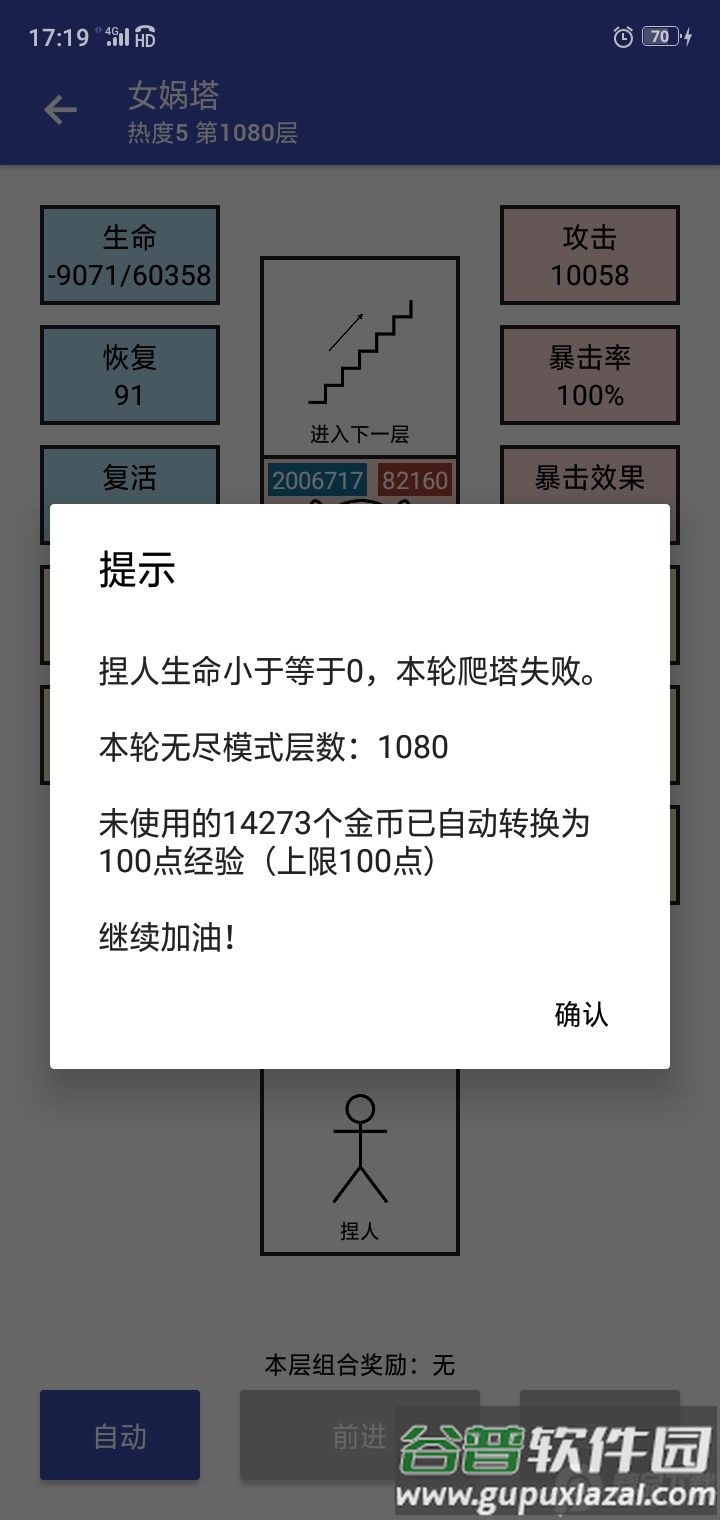This screenshot has width=720, height=1520.
Task: Tap the 恢复 recovery stat panel
Action: pyautogui.click(x=129, y=375)
